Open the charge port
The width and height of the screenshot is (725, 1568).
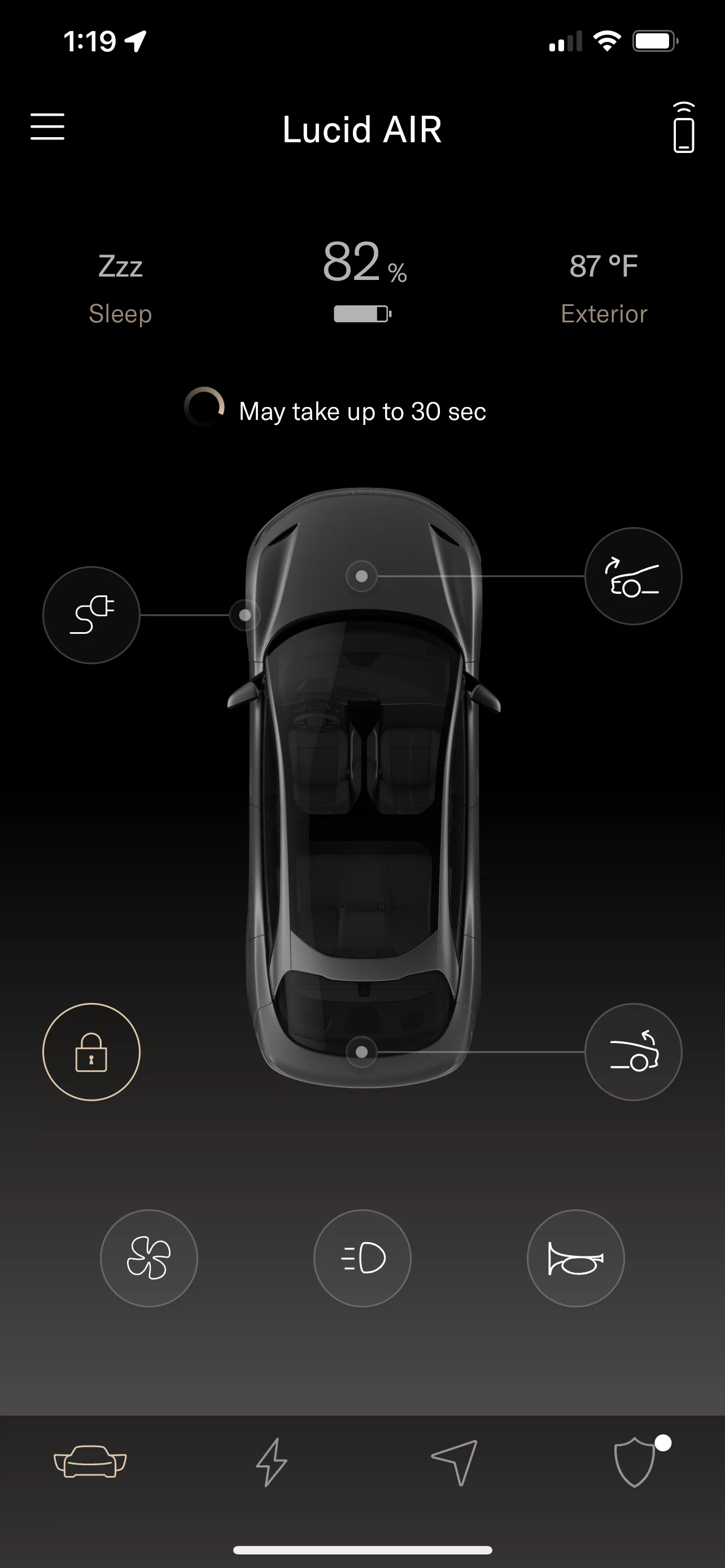tap(91, 615)
